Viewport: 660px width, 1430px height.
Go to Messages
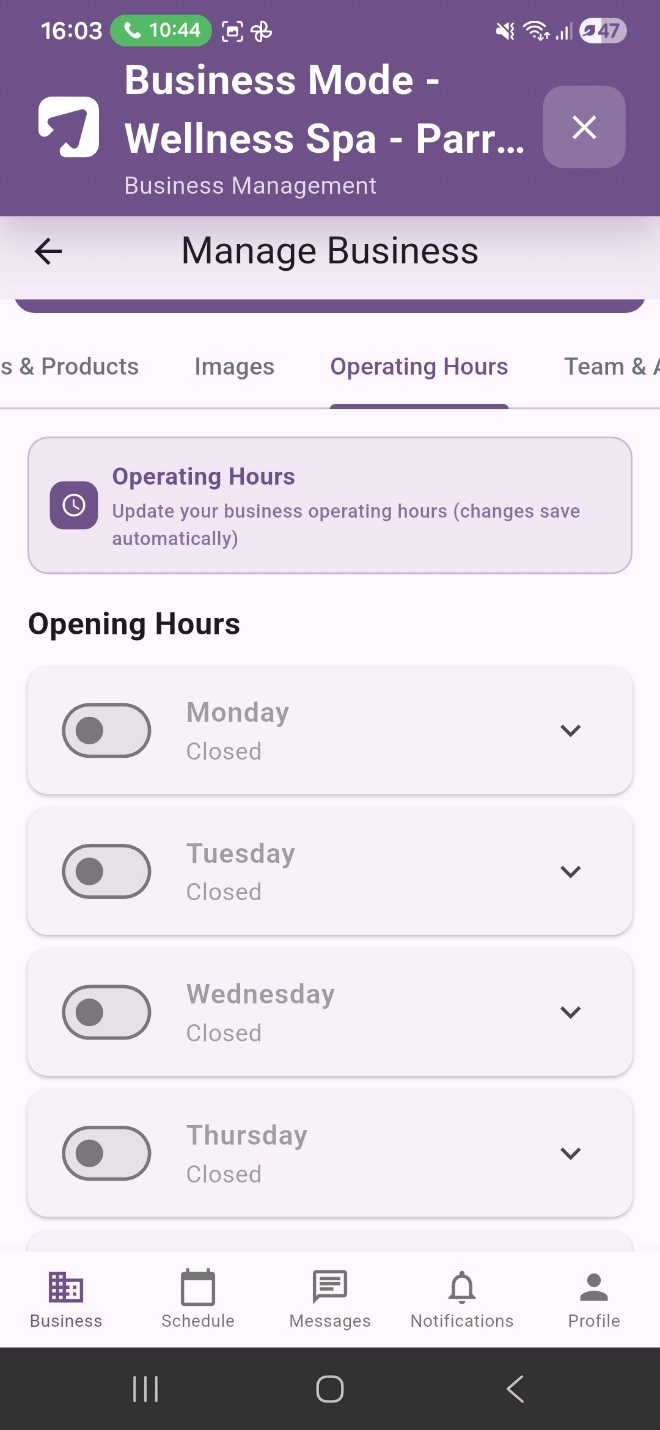tap(330, 1299)
